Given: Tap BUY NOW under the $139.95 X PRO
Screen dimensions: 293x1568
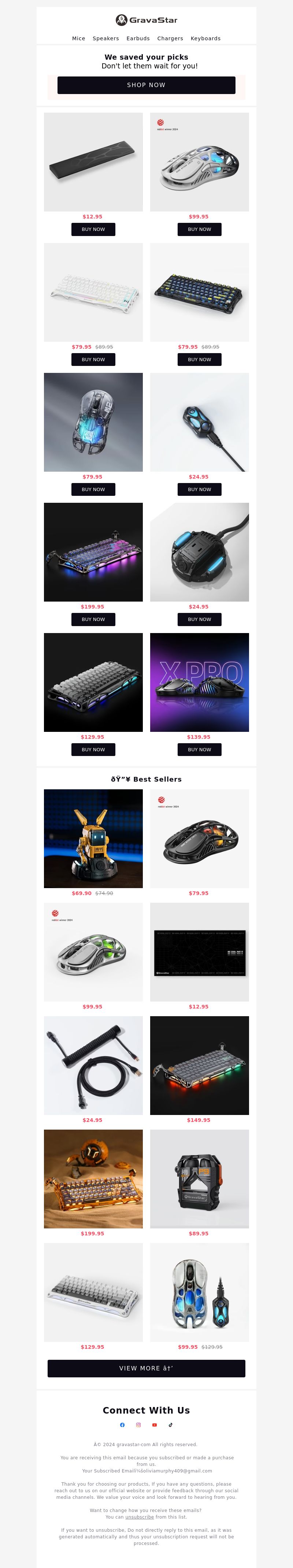Looking at the screenshot, I should pos(199,750).
